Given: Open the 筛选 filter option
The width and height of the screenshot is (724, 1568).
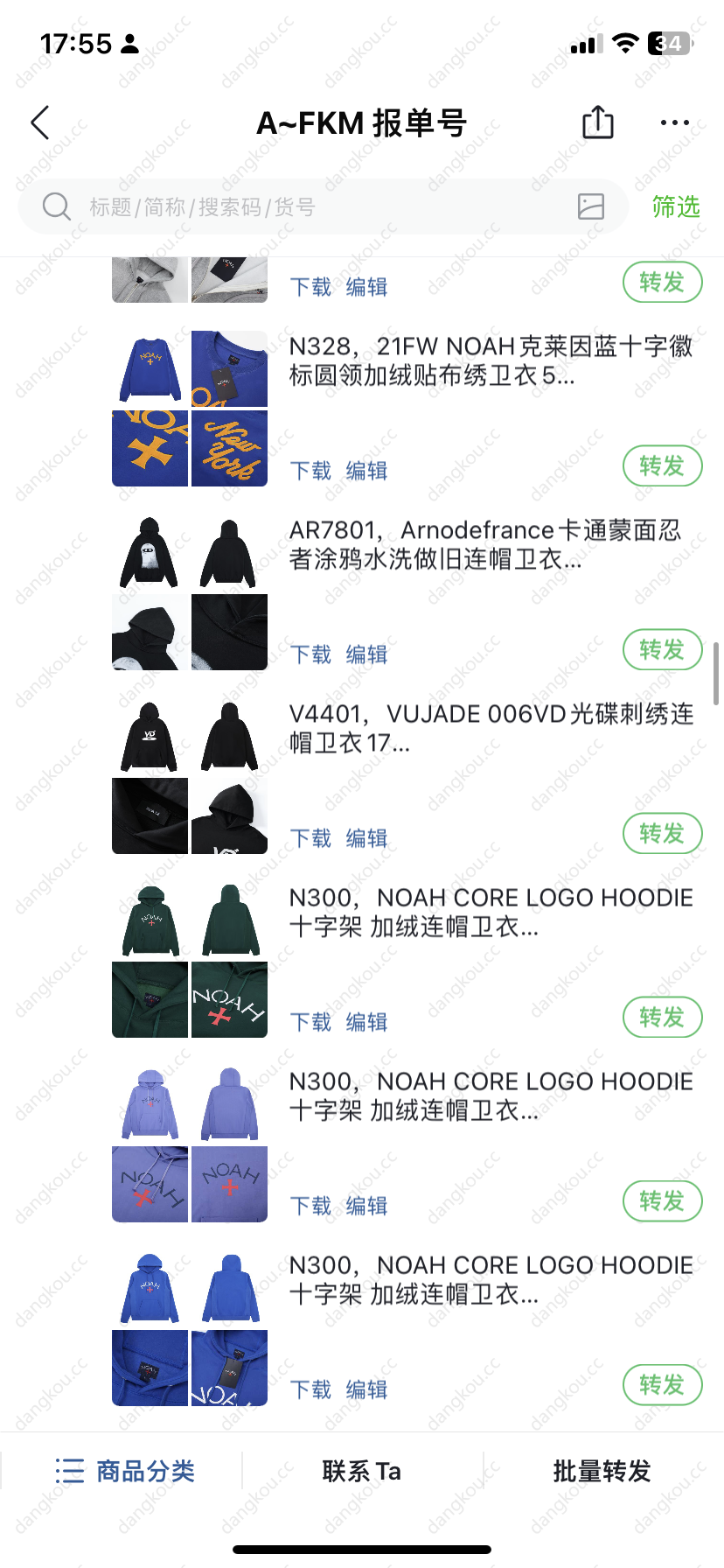Looking at the screenshot, I should click(x=676, y=207).
